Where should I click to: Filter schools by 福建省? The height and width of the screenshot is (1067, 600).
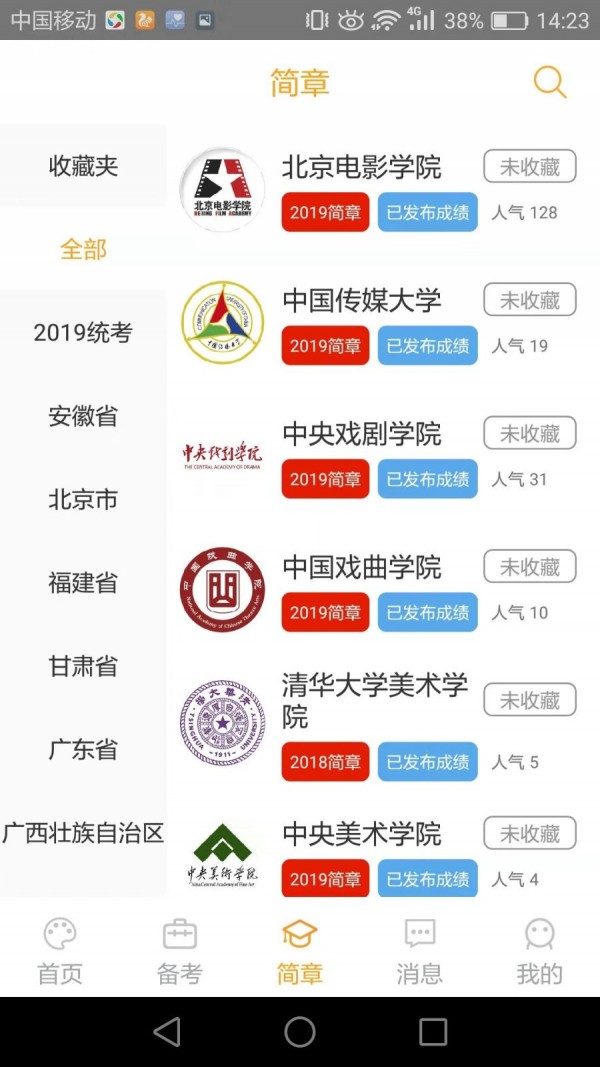pyautogui.click(x=83, y=583)
